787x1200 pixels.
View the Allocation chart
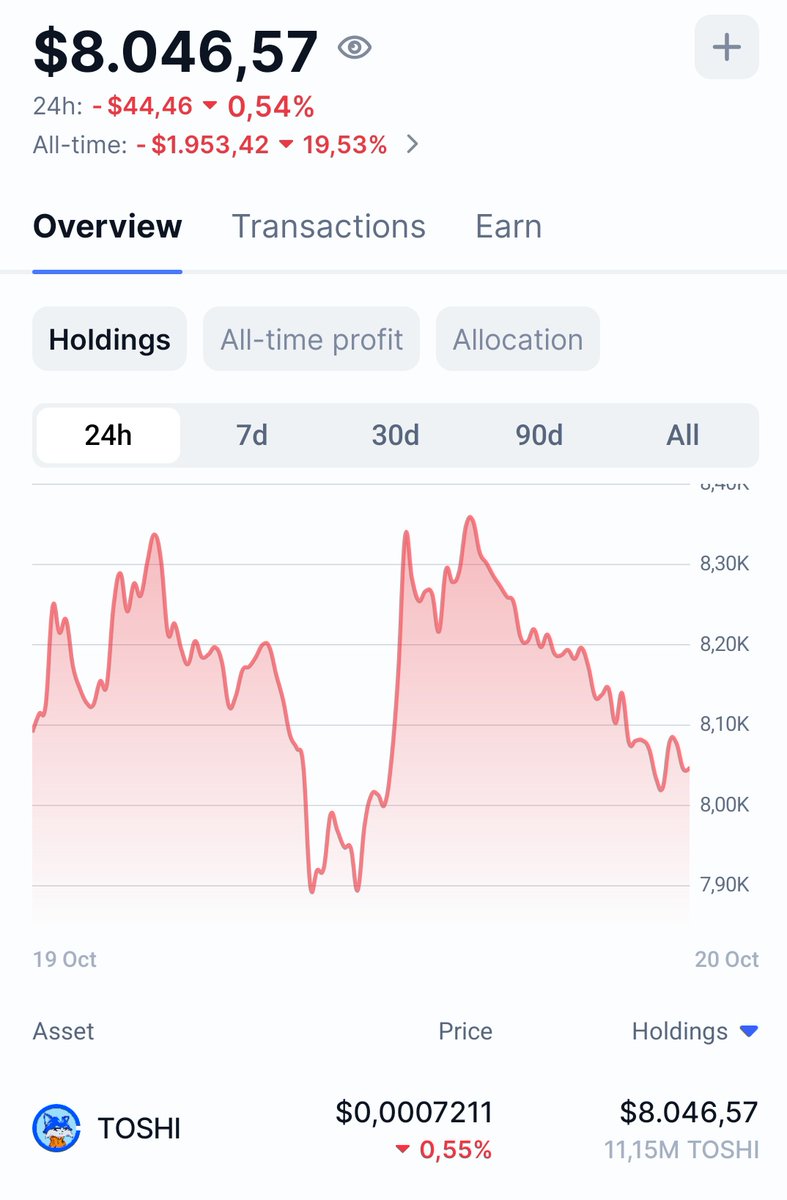(518, 340)
